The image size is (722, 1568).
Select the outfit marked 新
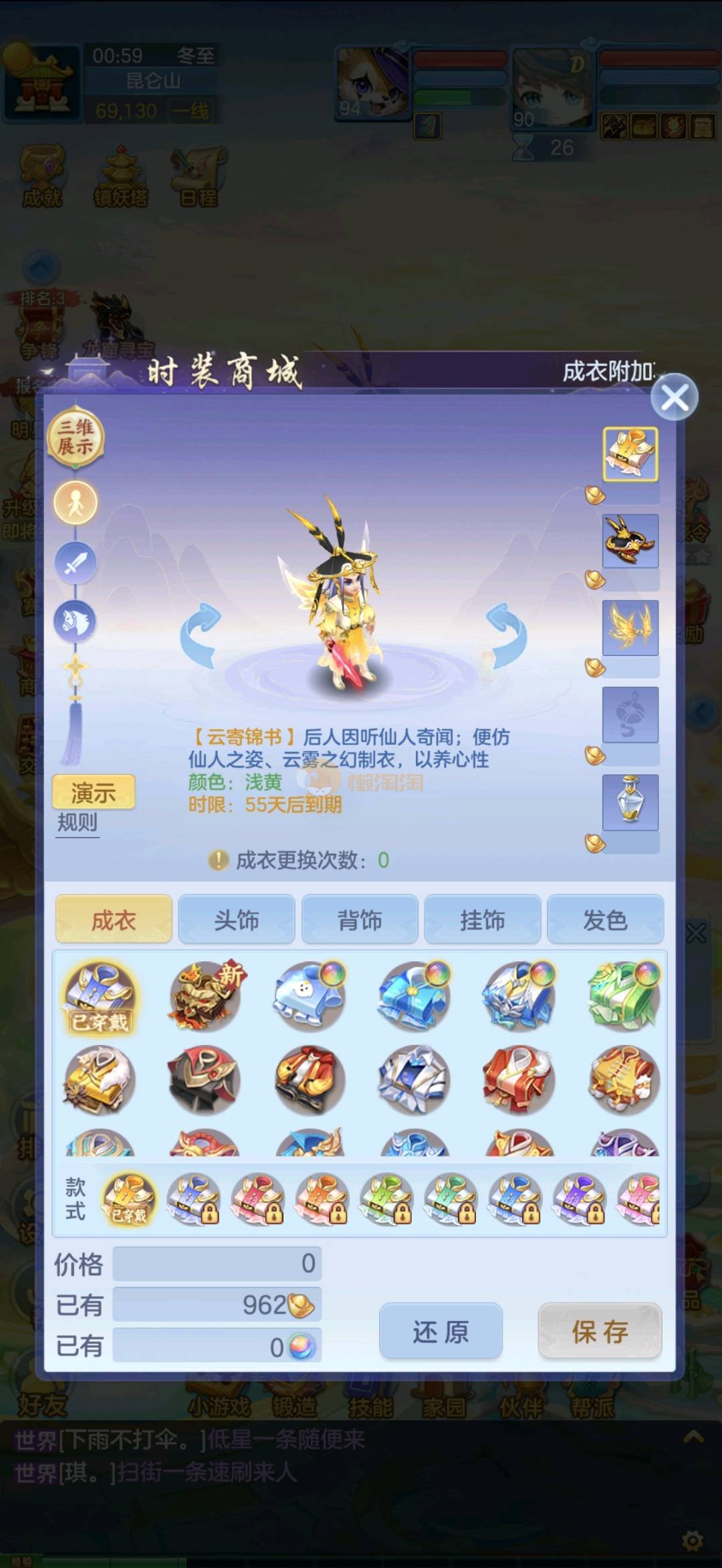pos(205,996)
